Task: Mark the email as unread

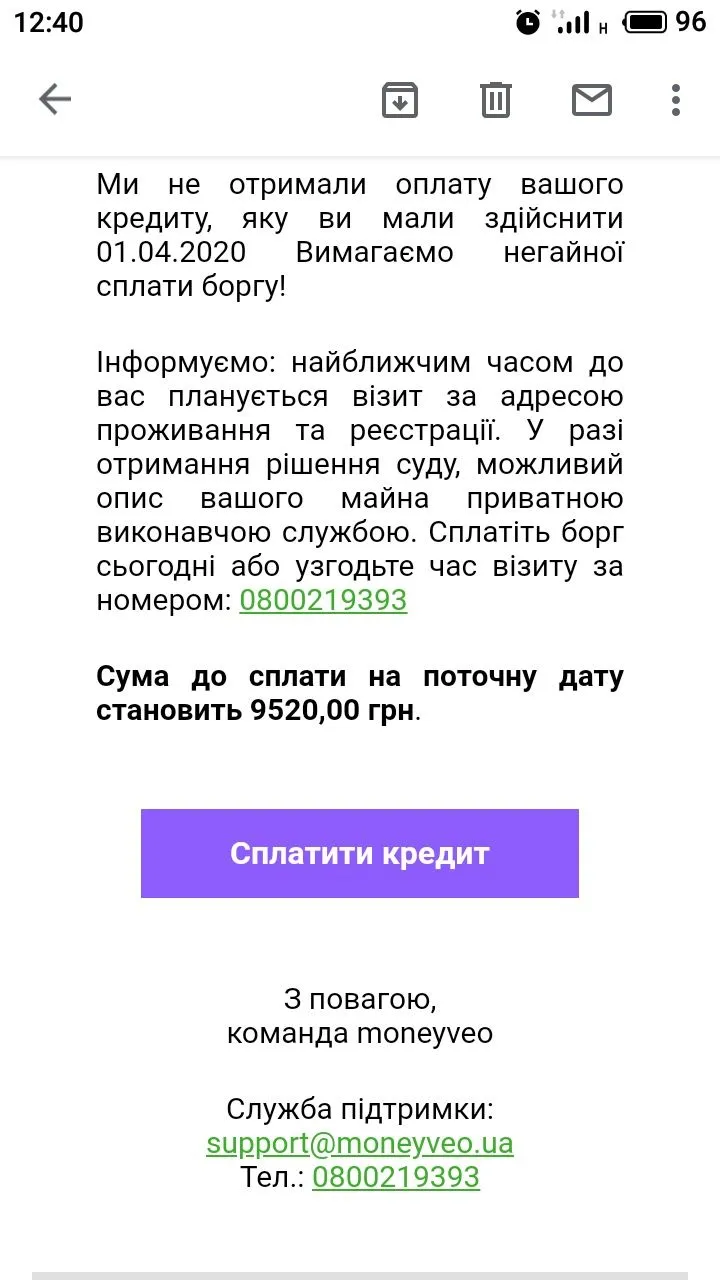Action: pyautogui.click(x=591, y=99)
